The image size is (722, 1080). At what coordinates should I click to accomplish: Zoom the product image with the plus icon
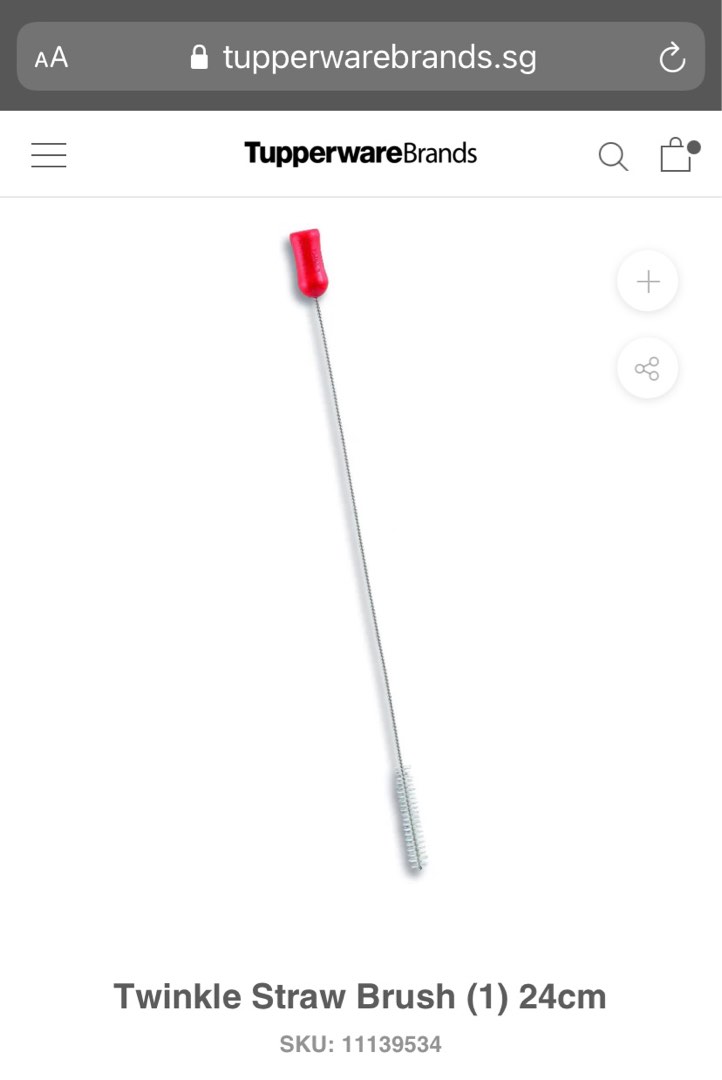(x=646, y=281)
